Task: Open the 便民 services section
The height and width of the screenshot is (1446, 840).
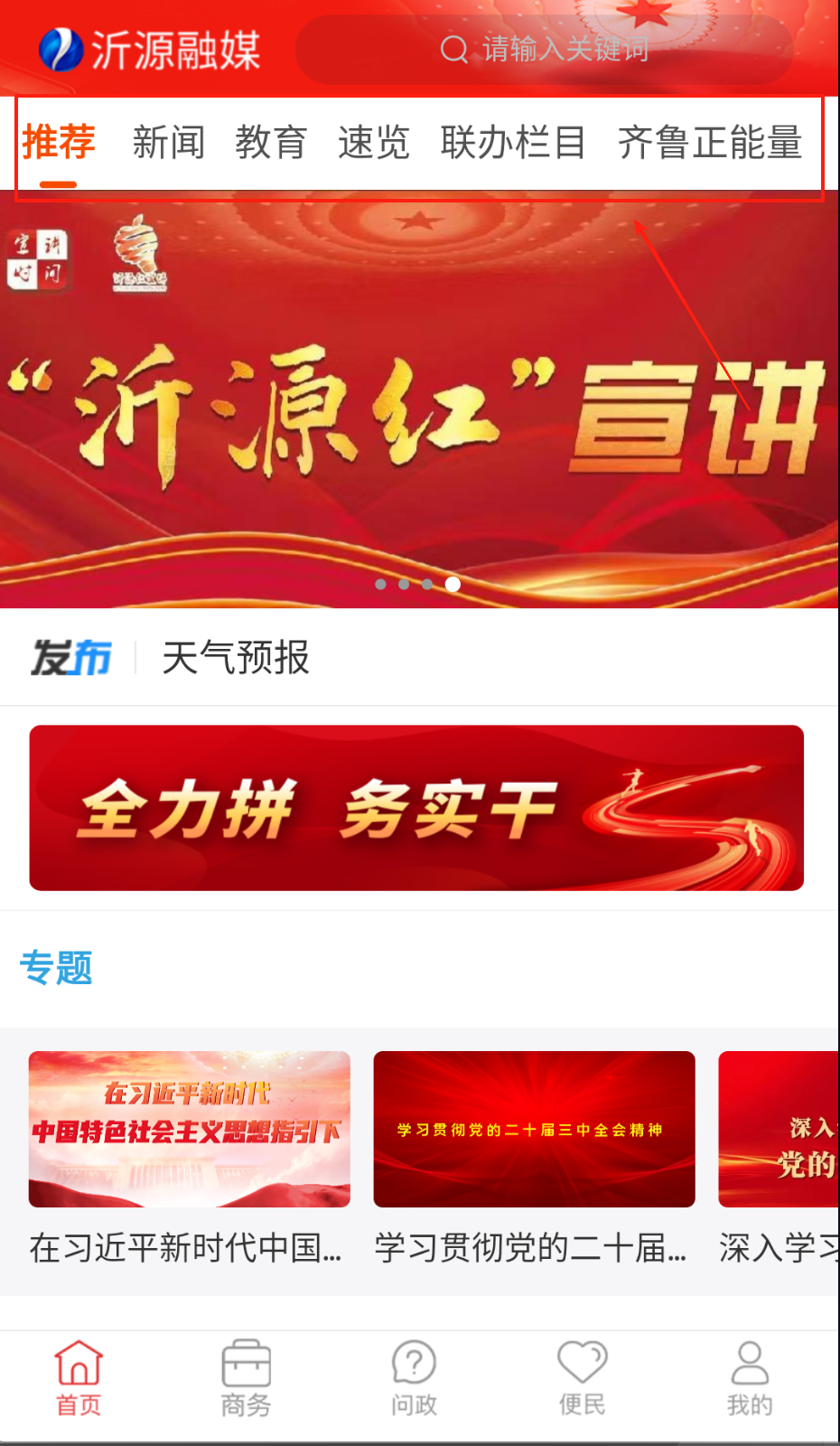Action: 582,1378
